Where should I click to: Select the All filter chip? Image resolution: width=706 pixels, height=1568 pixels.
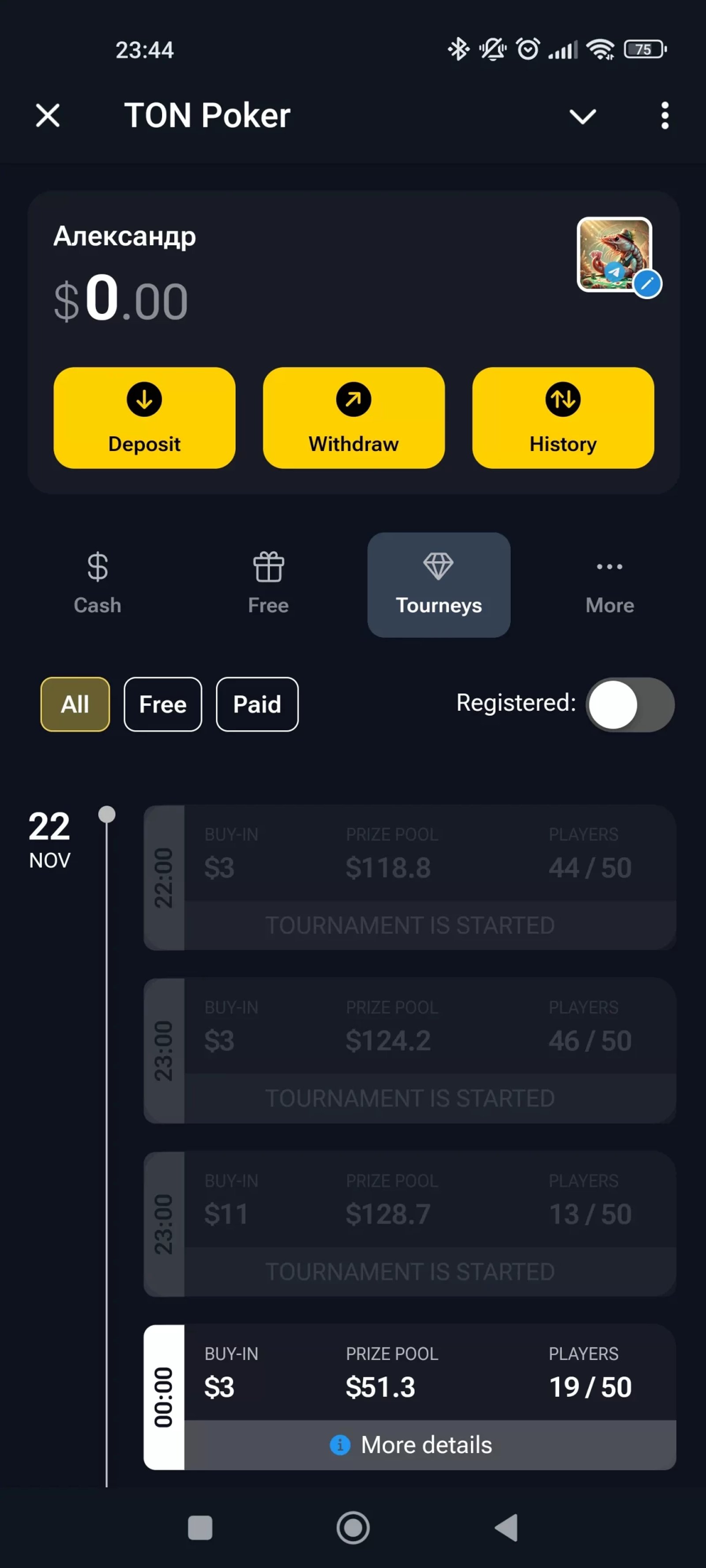coord(75,704)
